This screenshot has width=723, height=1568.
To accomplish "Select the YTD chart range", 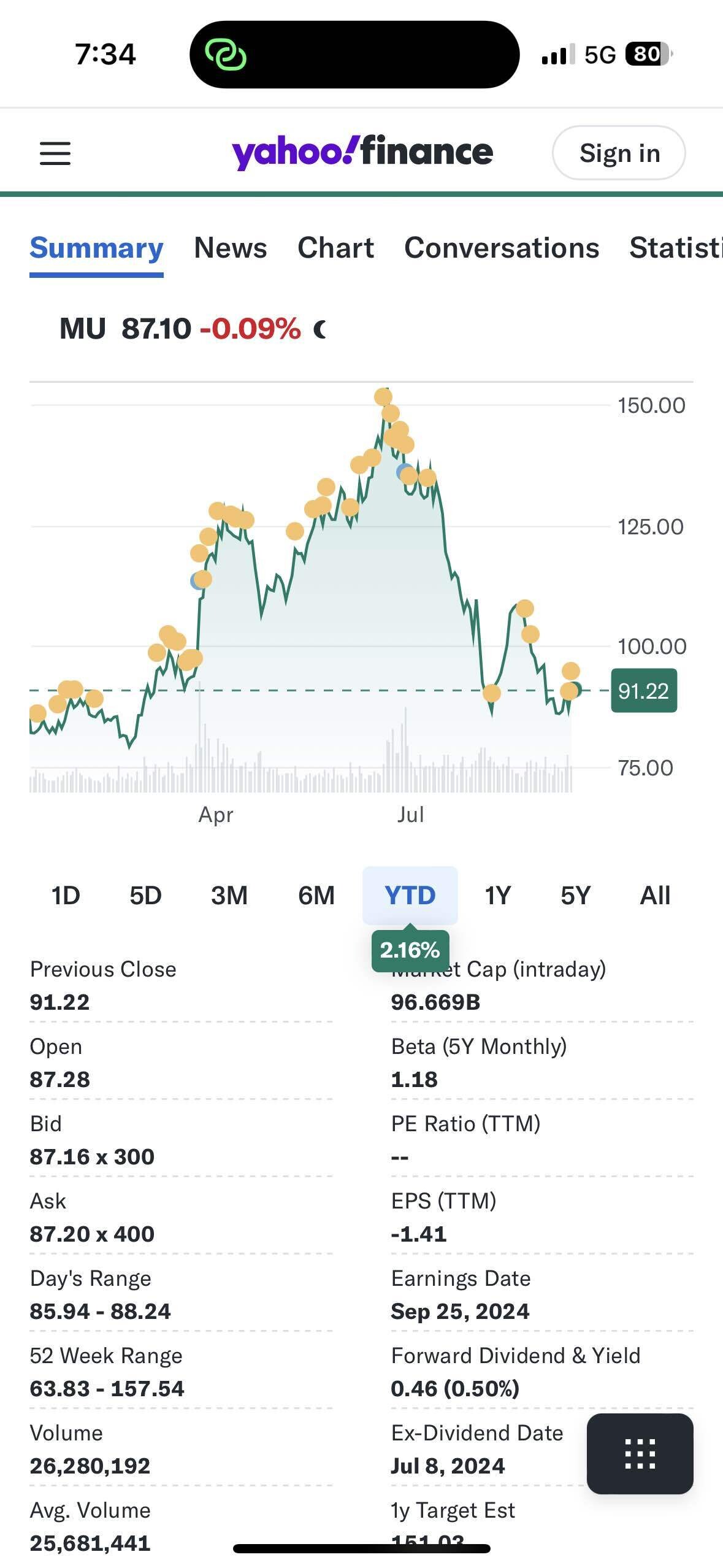I will pyautogui.click(x=410, y=896).
